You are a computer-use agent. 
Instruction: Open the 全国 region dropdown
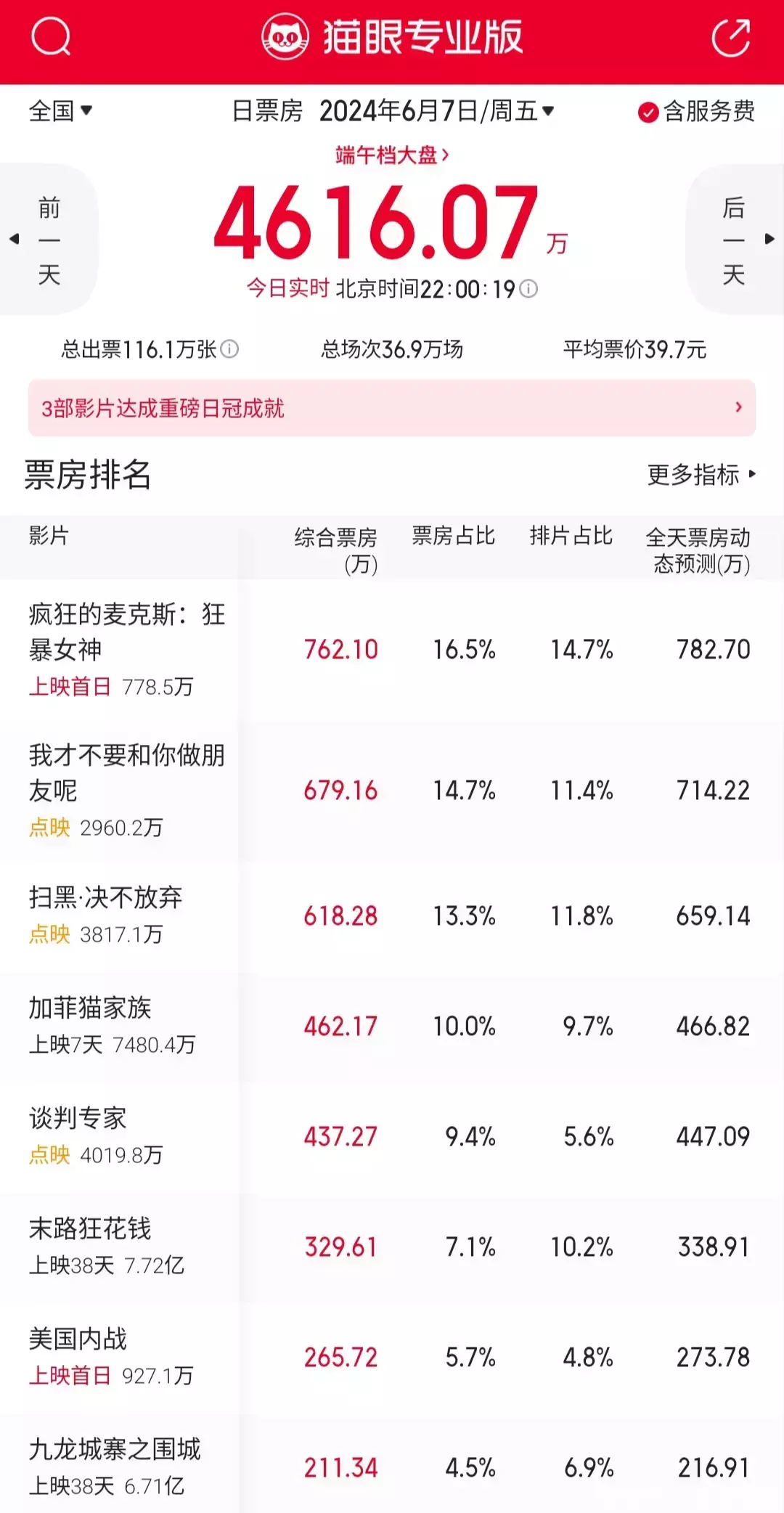point(60,111)
